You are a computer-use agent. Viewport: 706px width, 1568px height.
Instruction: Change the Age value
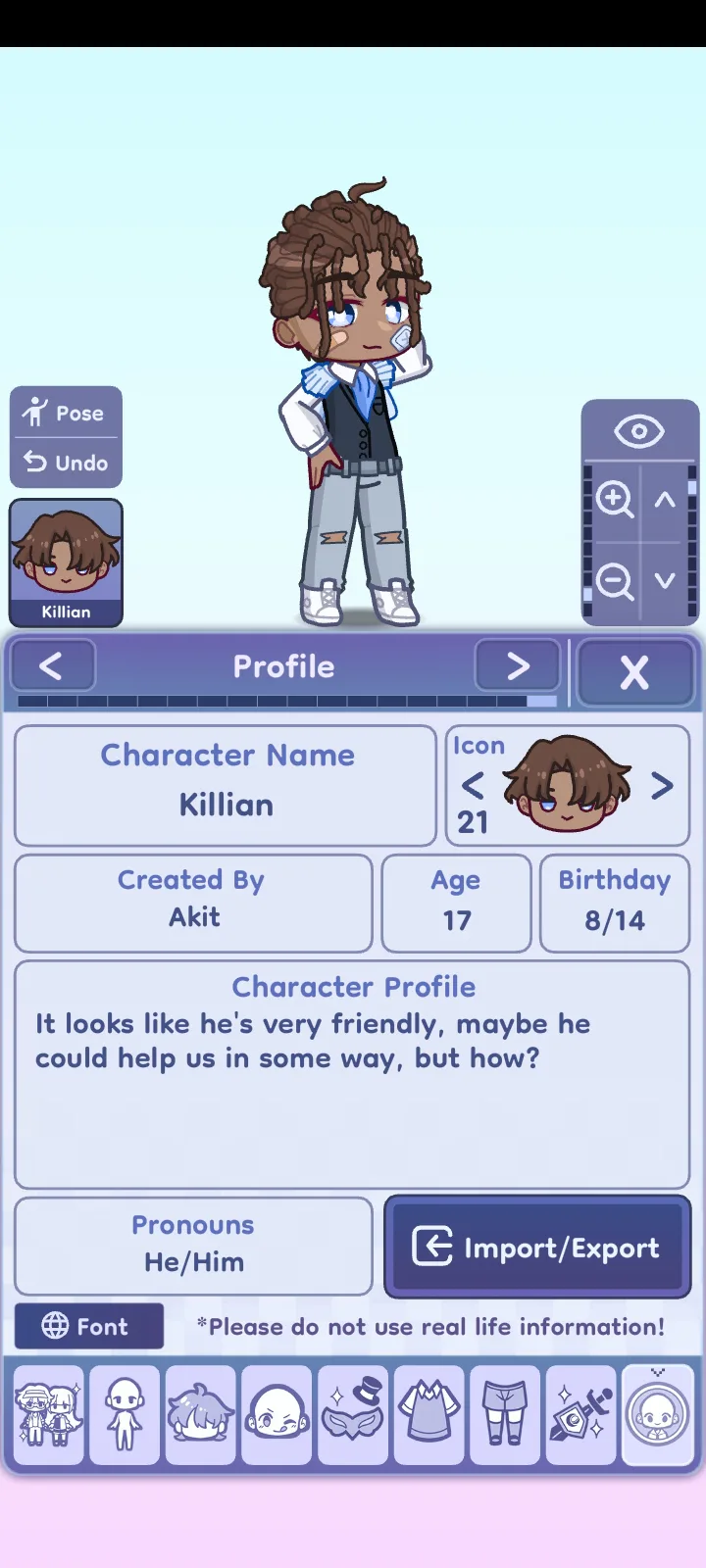[457, 919]
